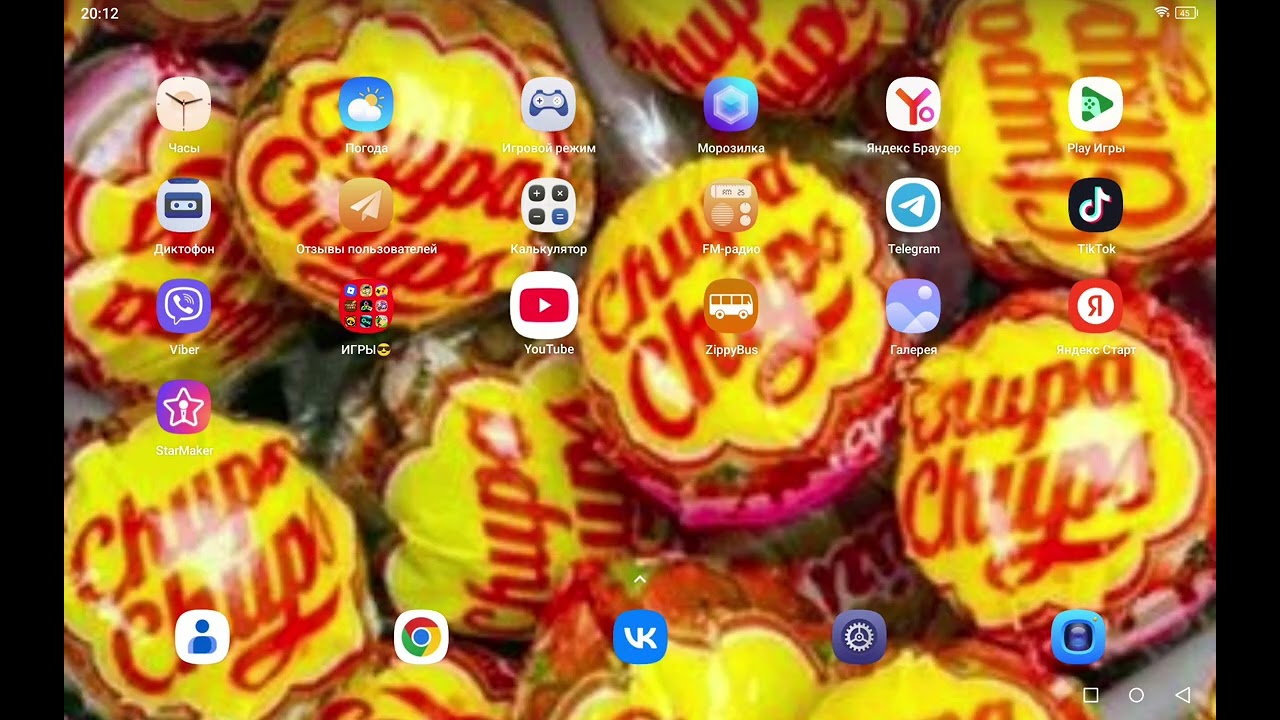Screen dimensions: 1280x720
Task: Open Viber app
Action: pyautogui.click(x=184, y=306)
